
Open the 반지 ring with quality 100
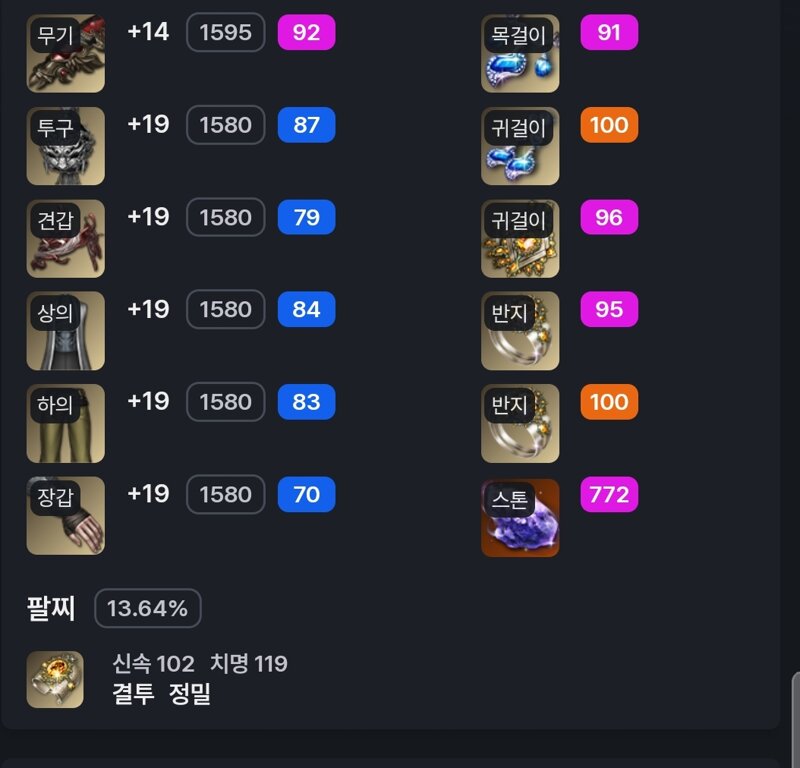(520, 423)
